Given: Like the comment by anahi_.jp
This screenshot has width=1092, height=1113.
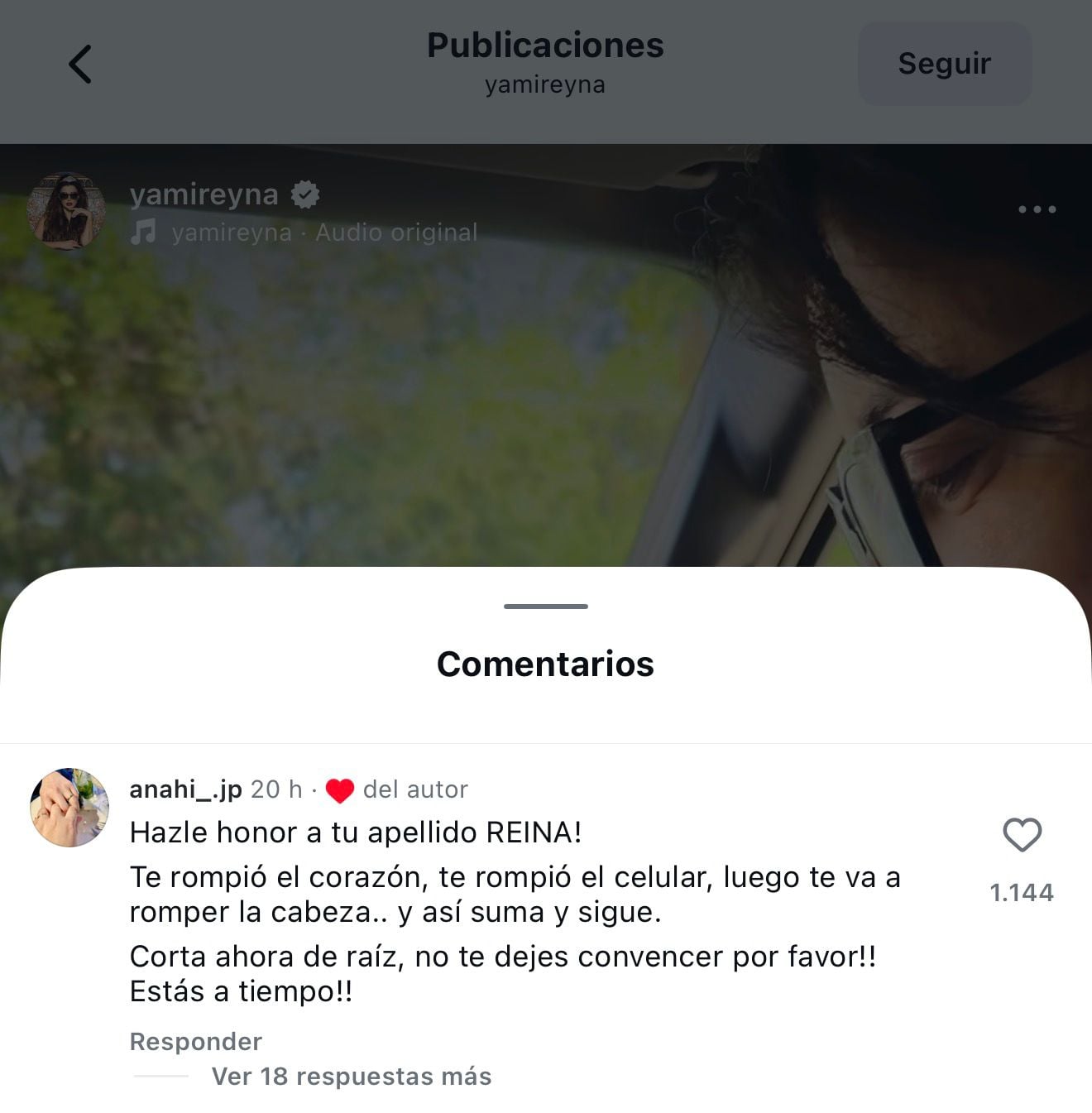Looking at the screenshot, I should point(1022,835).
